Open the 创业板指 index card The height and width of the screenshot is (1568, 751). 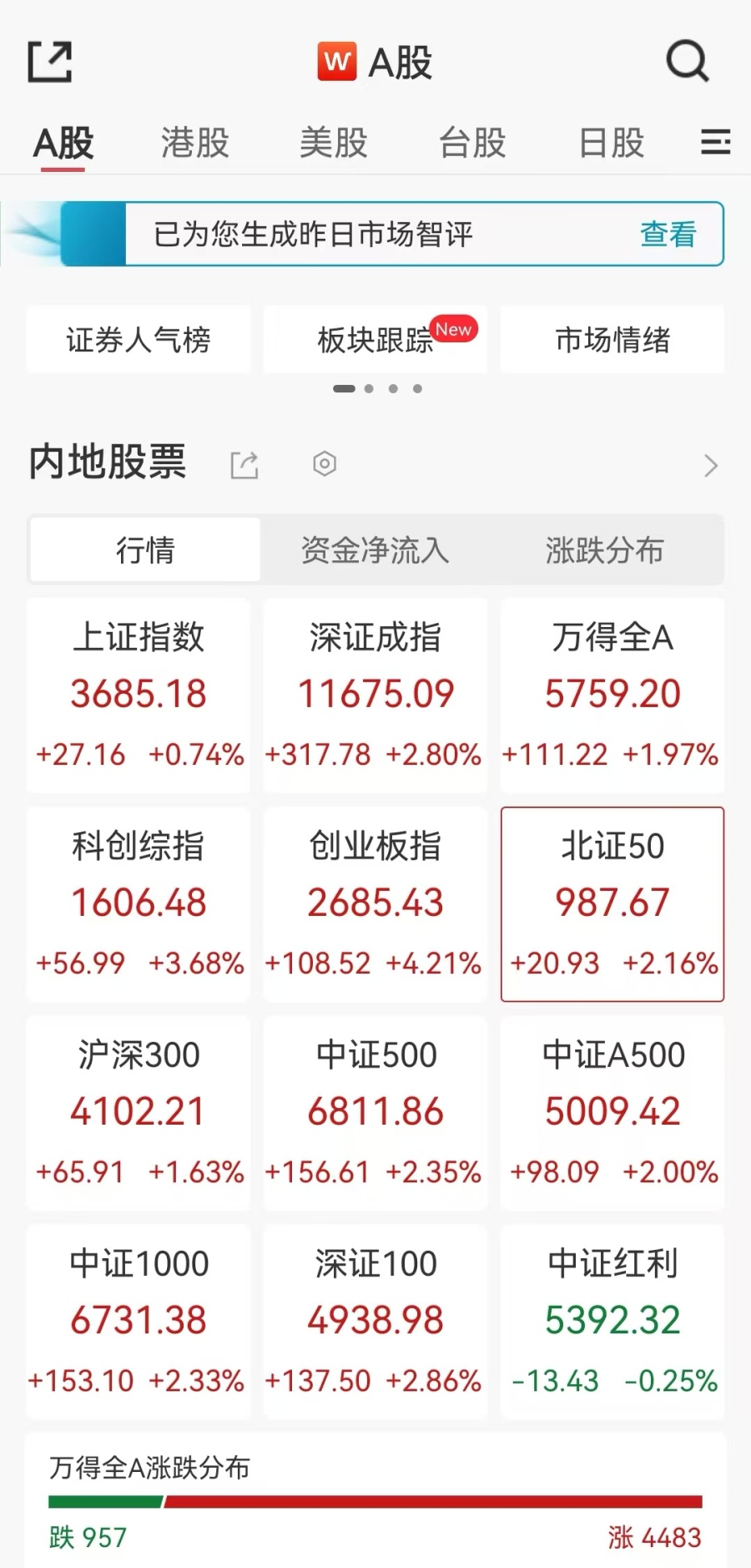pos(375,903)
